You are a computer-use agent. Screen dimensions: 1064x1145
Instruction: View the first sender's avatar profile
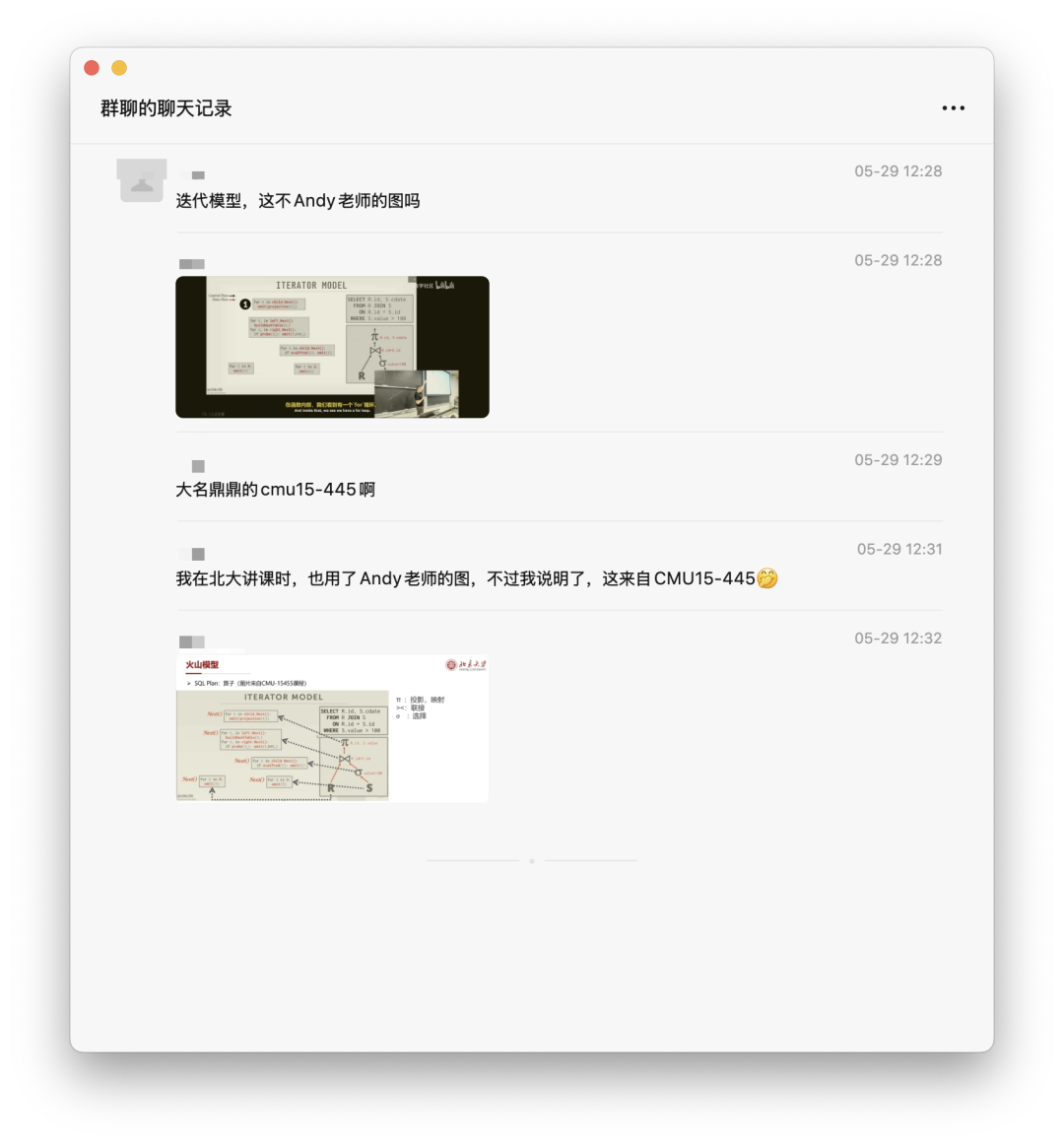point(142,180)
